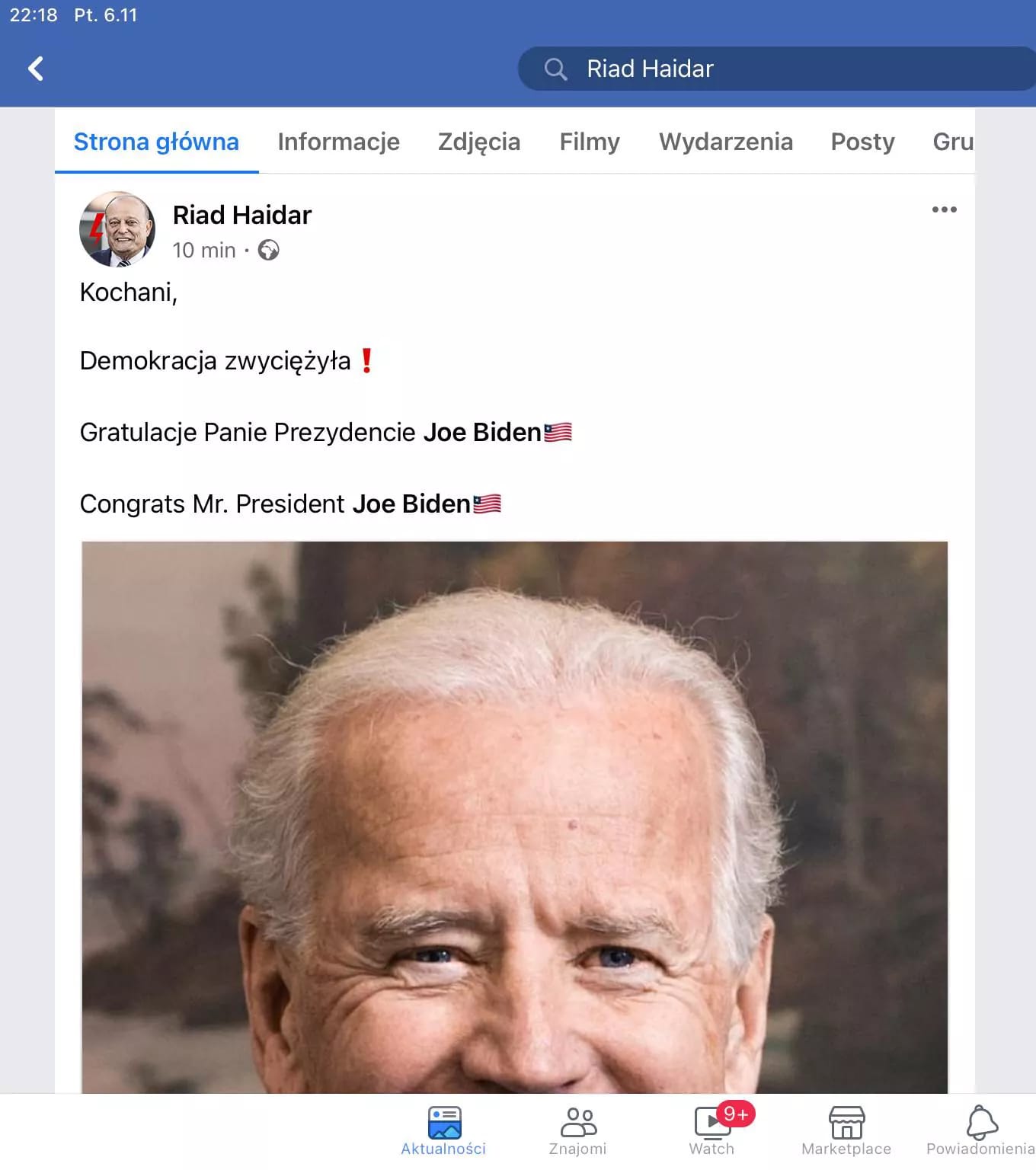Open the Watch tab with 9+ badge

pos(711,1130)
